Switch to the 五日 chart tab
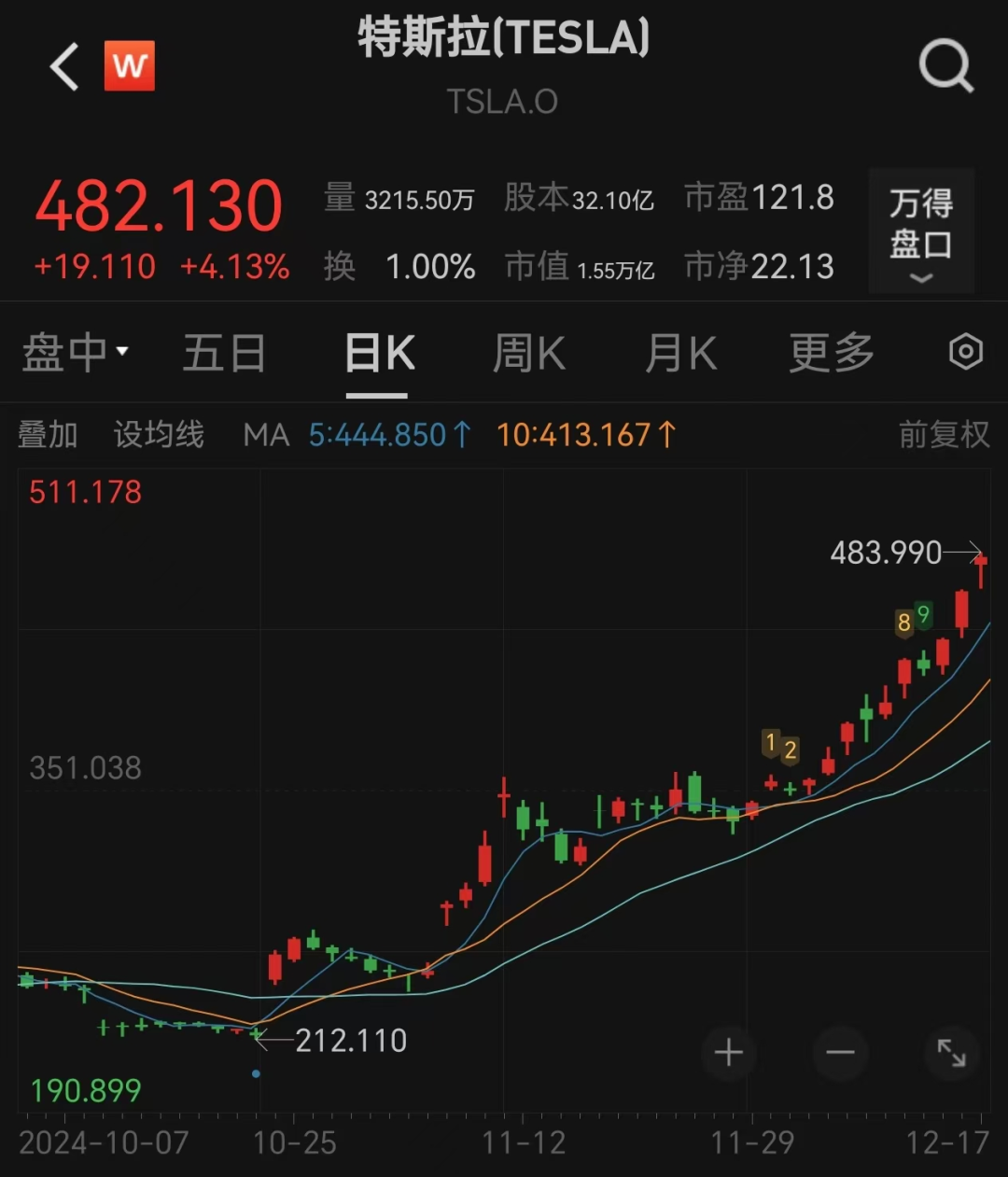Screen dimensions: 1008x1177 [x=224, y=353]
